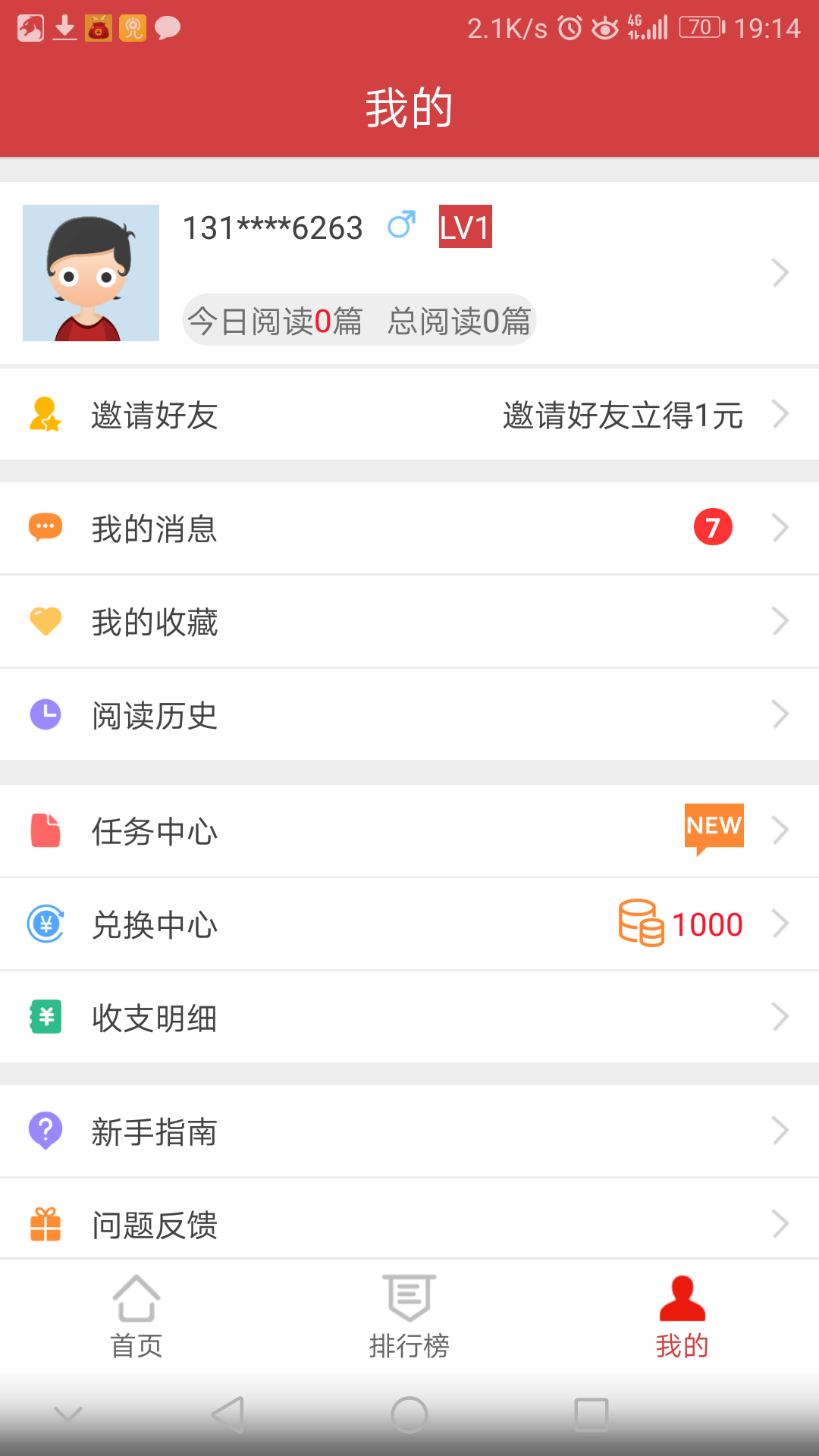Click the purple question mark icon for 新手指南
Viewport: 819px width, 1456px height.
click(x=45, y=1131)
